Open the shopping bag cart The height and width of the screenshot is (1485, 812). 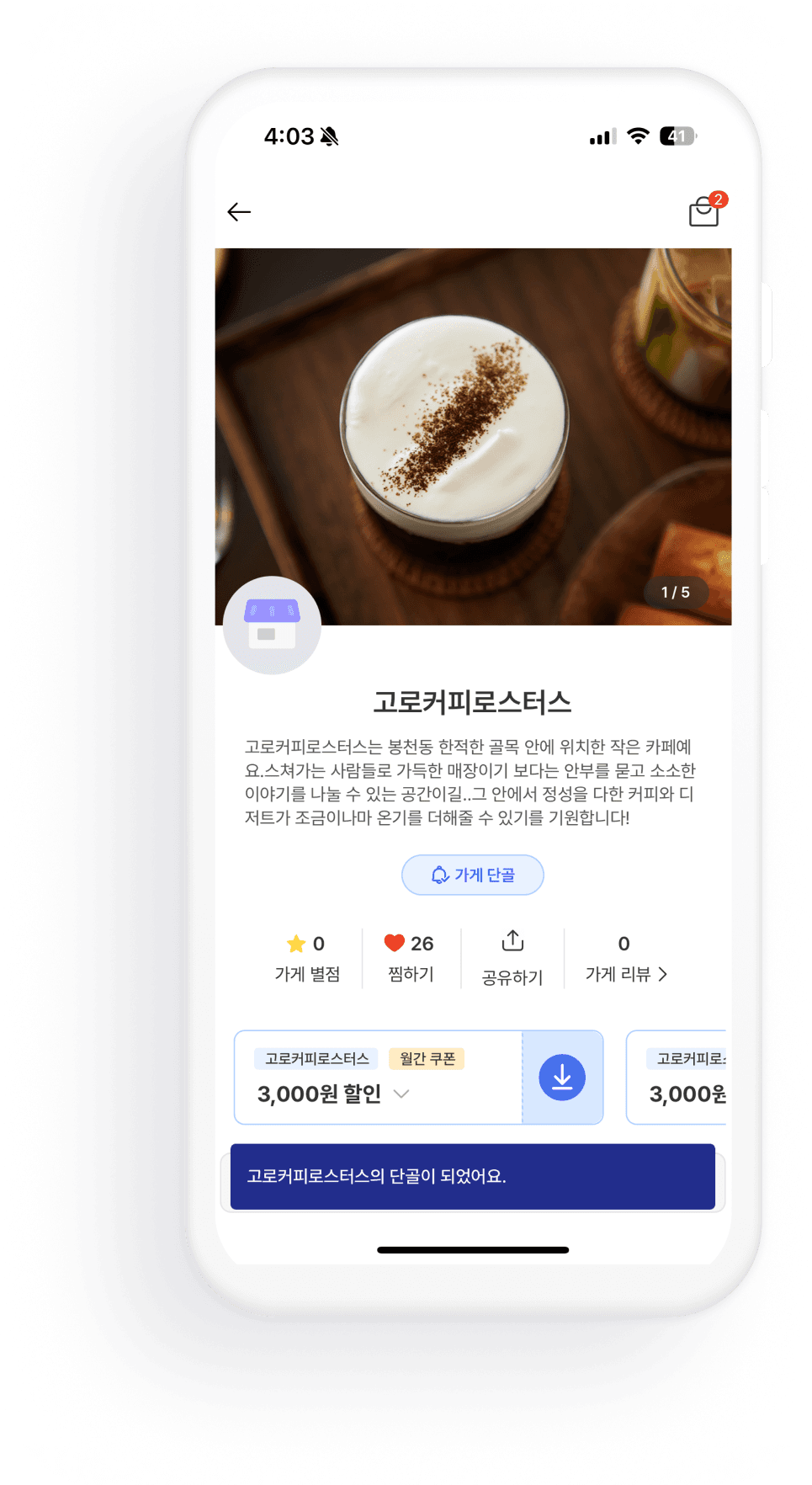(x=703, y=212)
